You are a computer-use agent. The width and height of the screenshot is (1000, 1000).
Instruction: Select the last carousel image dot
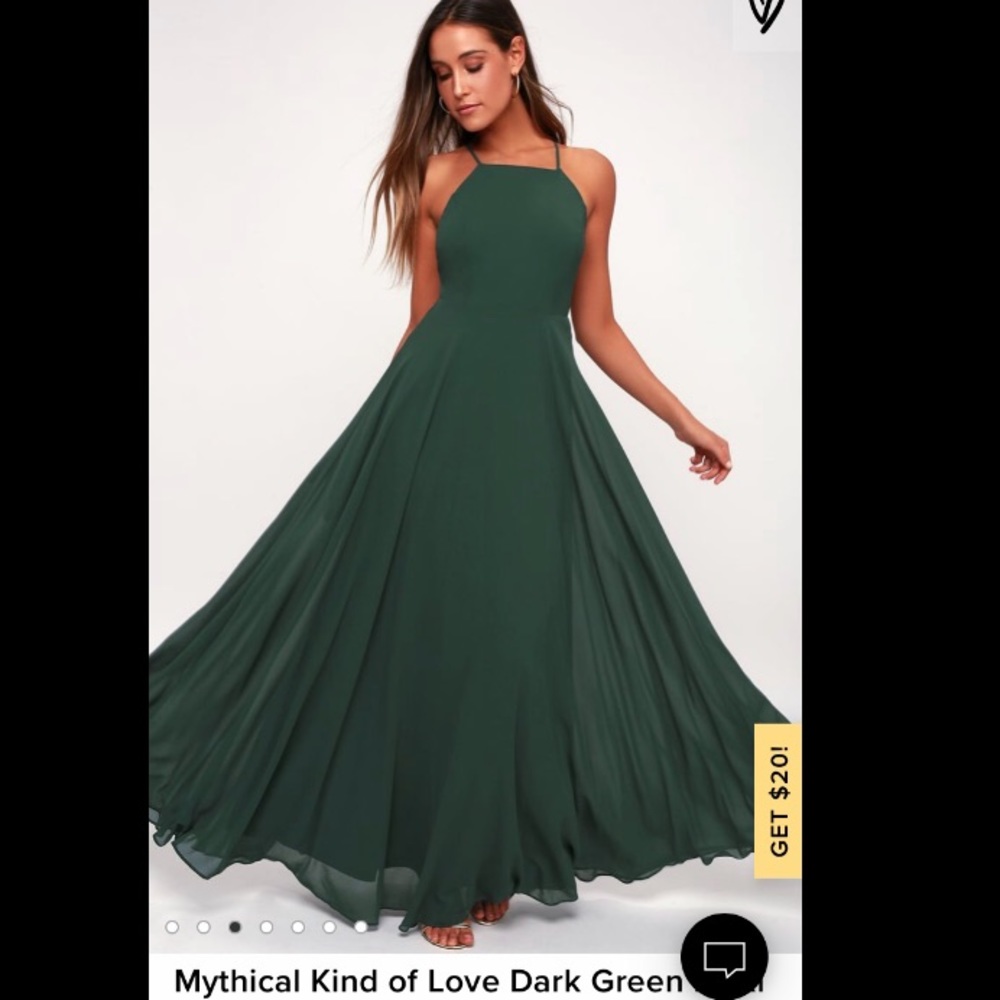click(x=361, y=927)
